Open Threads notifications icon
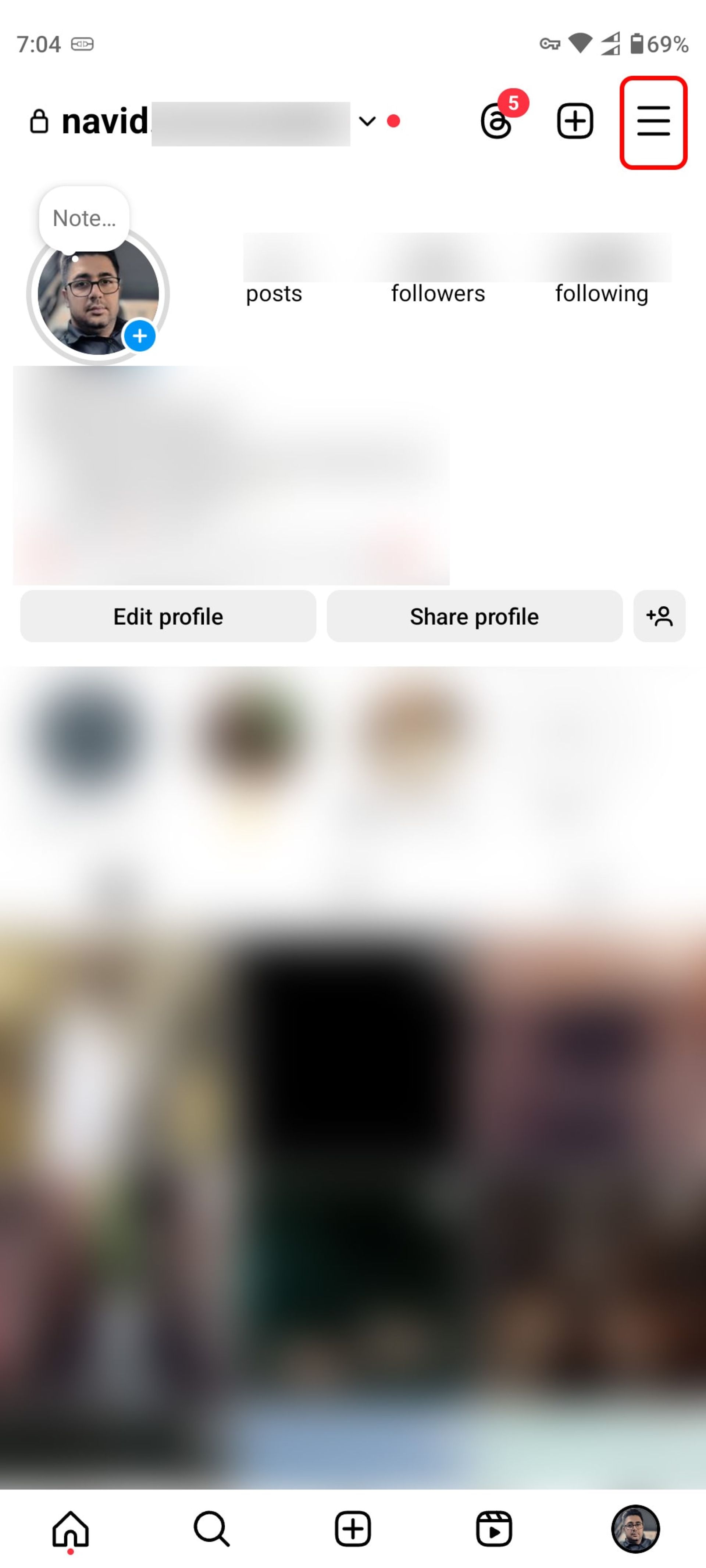Viewport: 706px width, 1568px height. 497,121
